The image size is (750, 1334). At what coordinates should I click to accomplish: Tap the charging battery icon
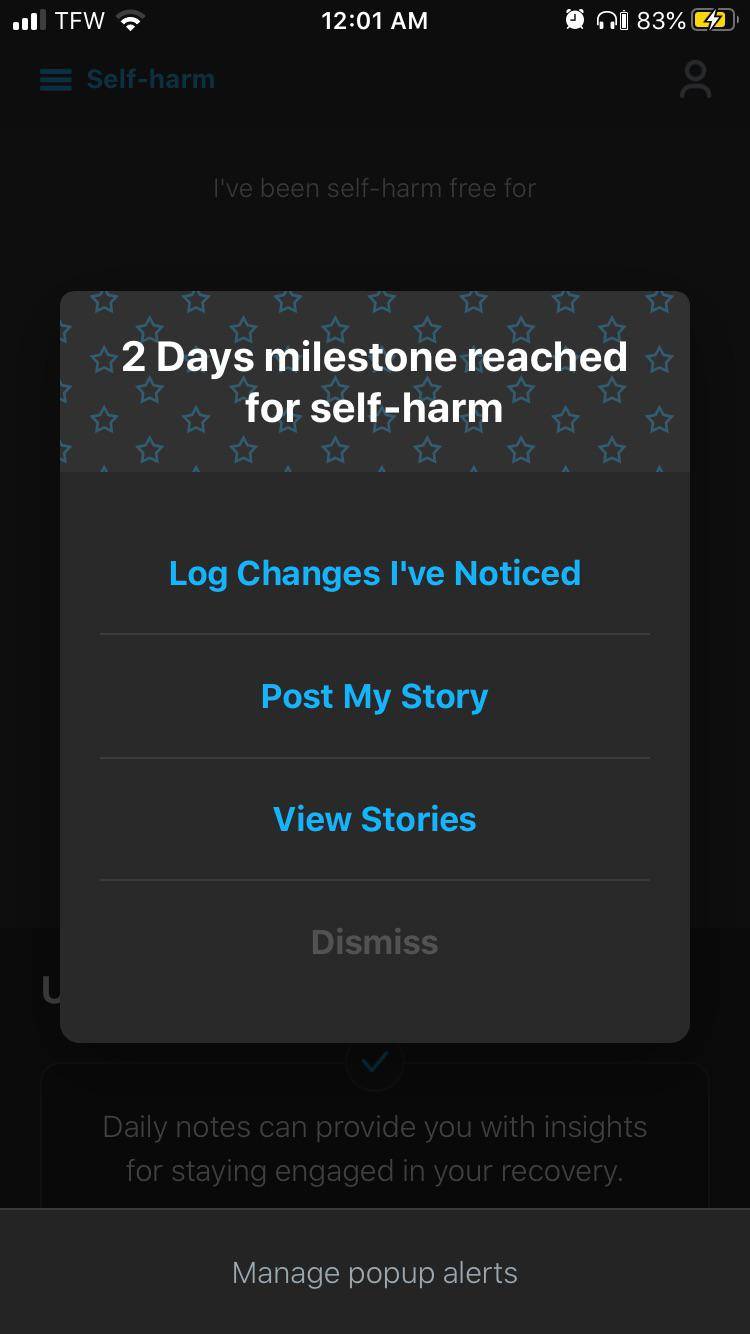pyautogui.click(x=712, y=18)
